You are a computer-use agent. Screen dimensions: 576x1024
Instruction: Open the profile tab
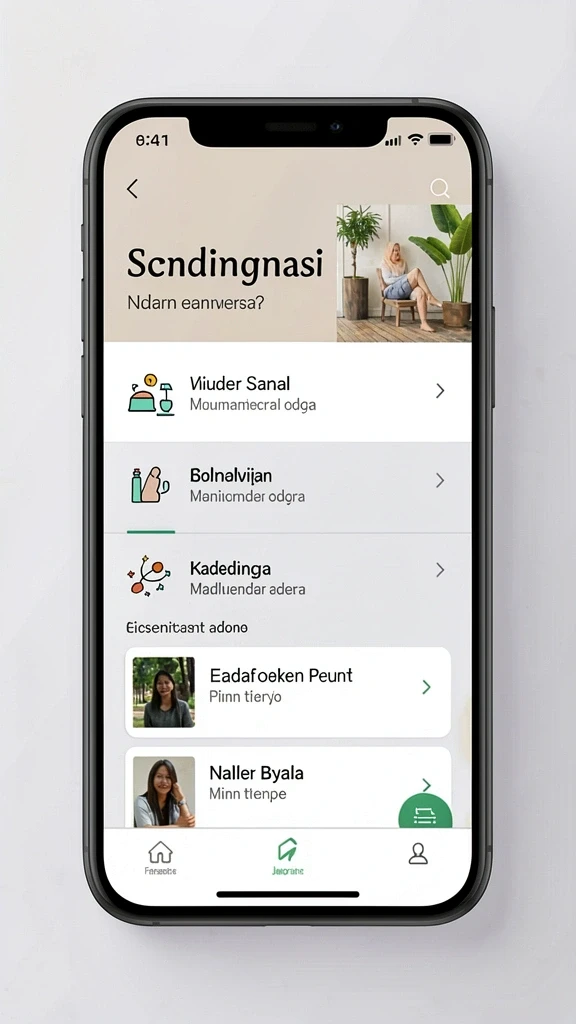[x=418, y=854]
